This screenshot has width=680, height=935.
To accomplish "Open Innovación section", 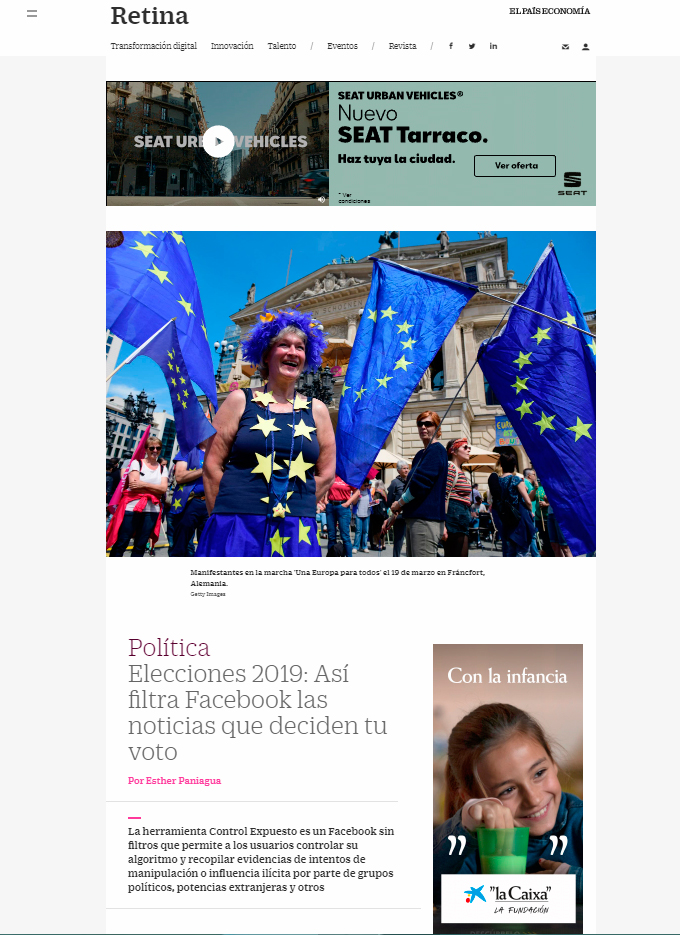I will (x=232, y=46).
